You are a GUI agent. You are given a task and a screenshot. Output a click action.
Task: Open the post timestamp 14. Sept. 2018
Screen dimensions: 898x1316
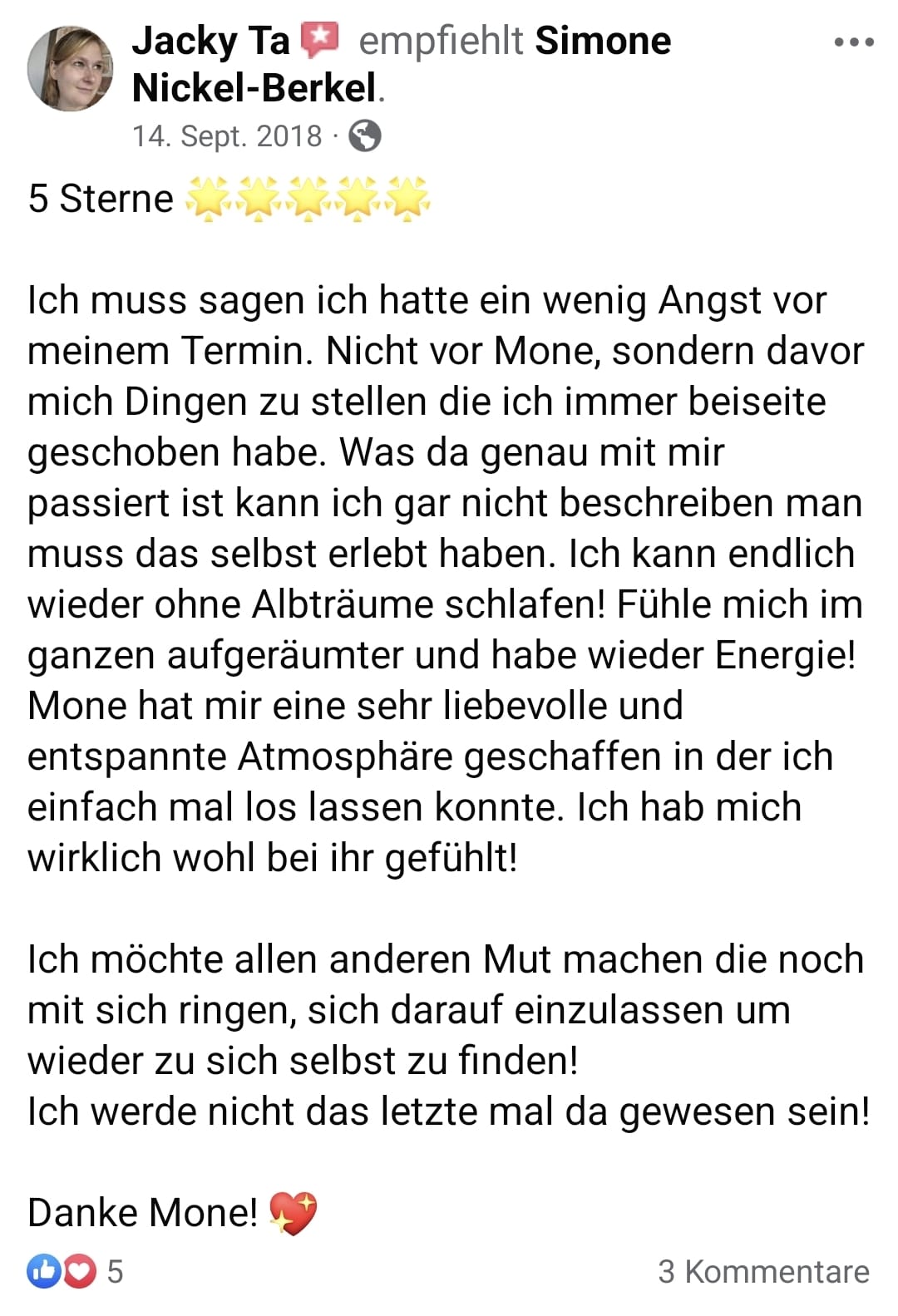click(226, 136)
